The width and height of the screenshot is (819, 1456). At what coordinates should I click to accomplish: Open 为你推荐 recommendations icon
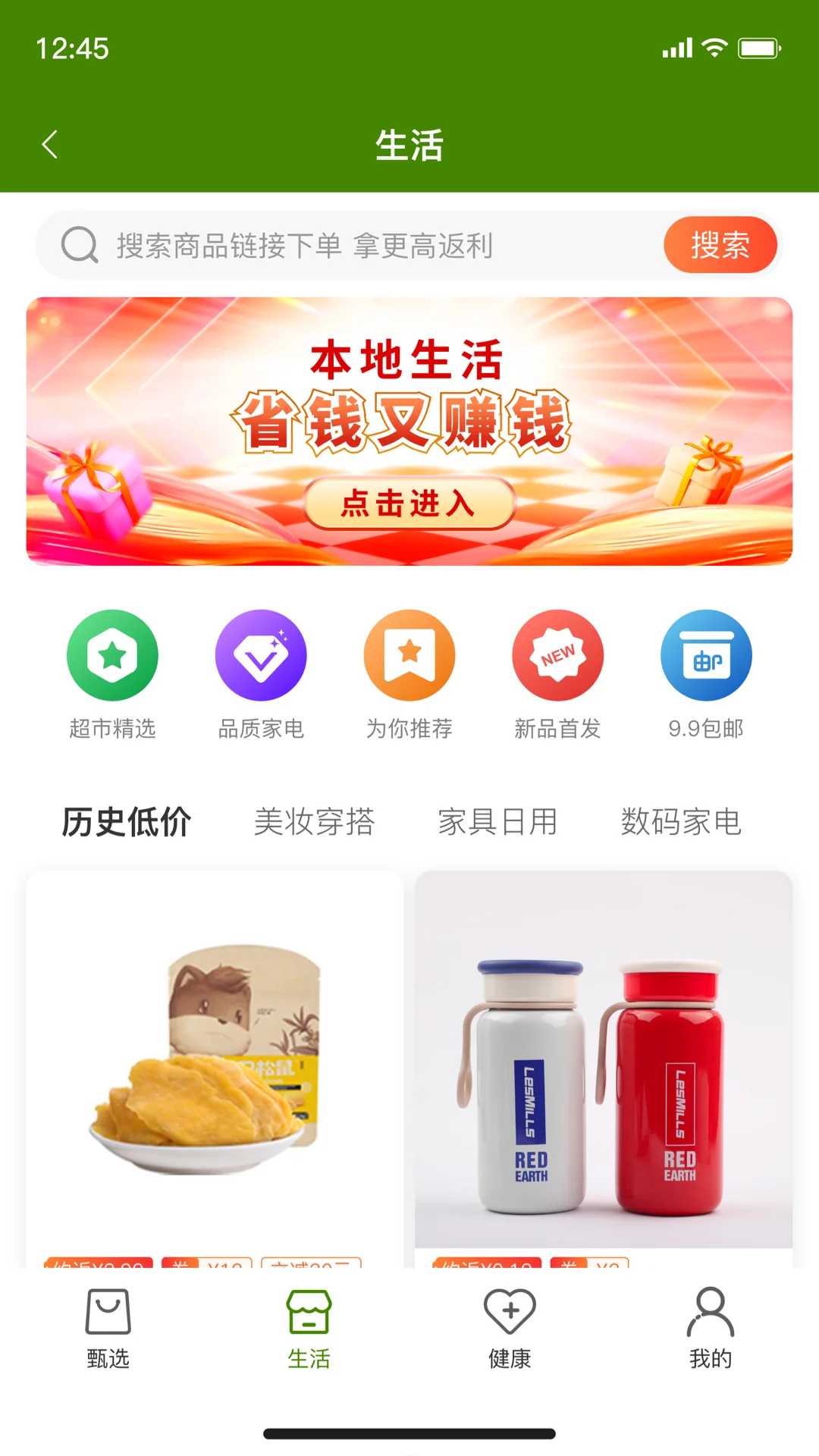409,654
